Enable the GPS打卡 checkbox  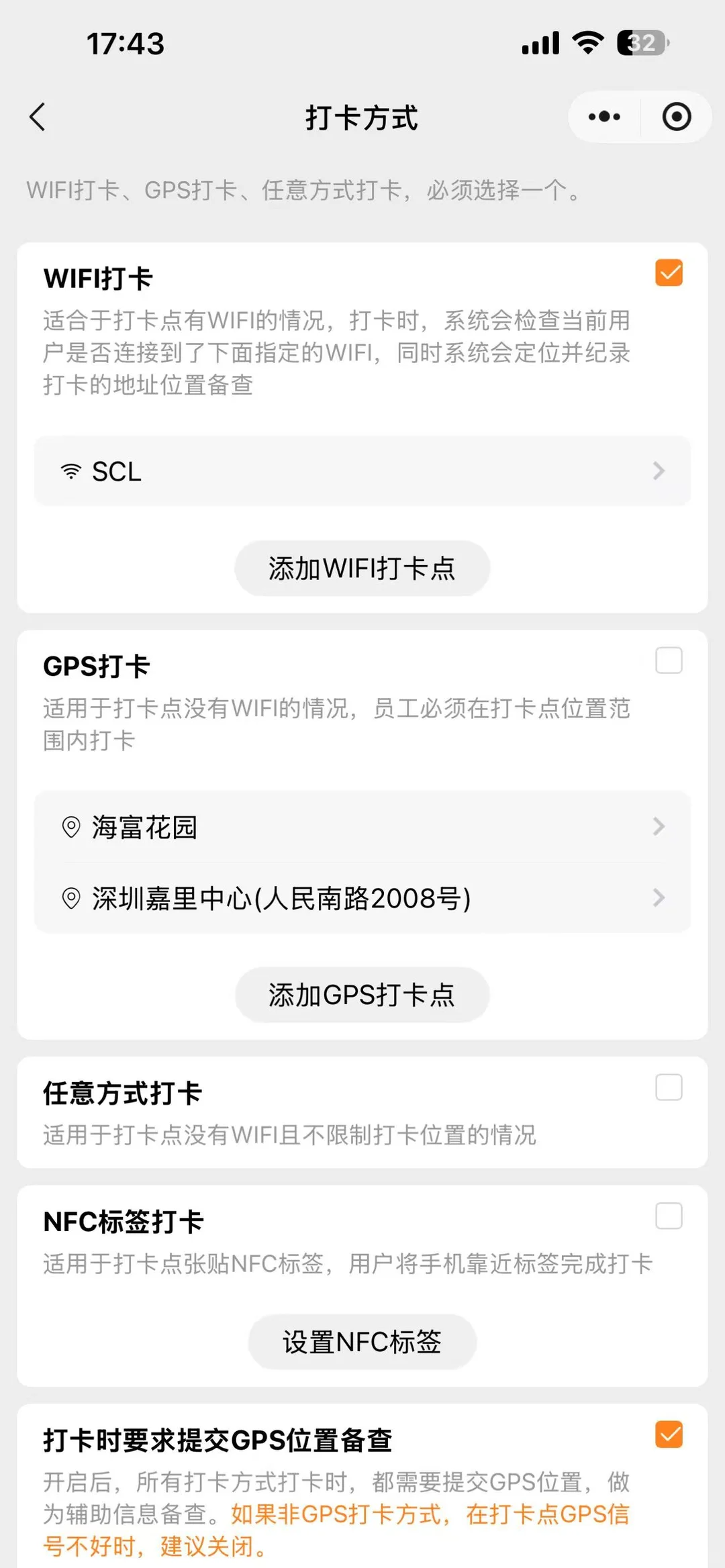[668, 662]
